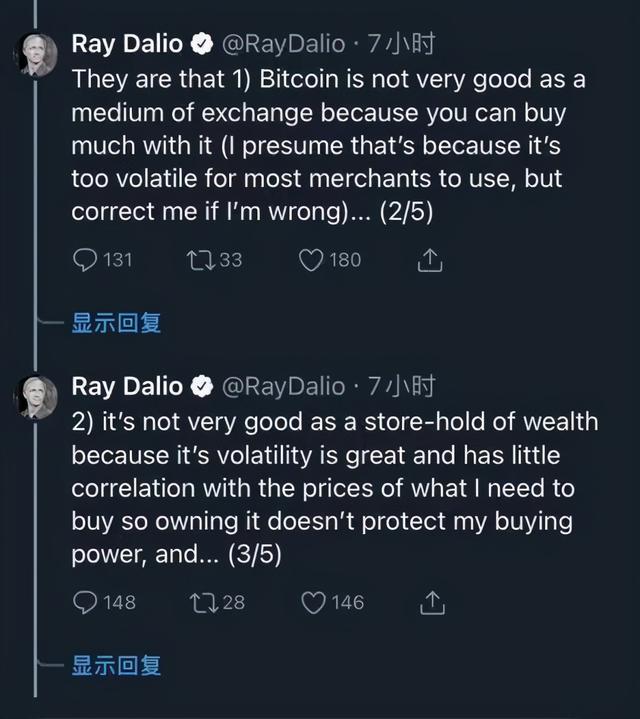Reply to the (2/5) Bitcoin tweet
The image size is (640, 719).
click(86, 260)
